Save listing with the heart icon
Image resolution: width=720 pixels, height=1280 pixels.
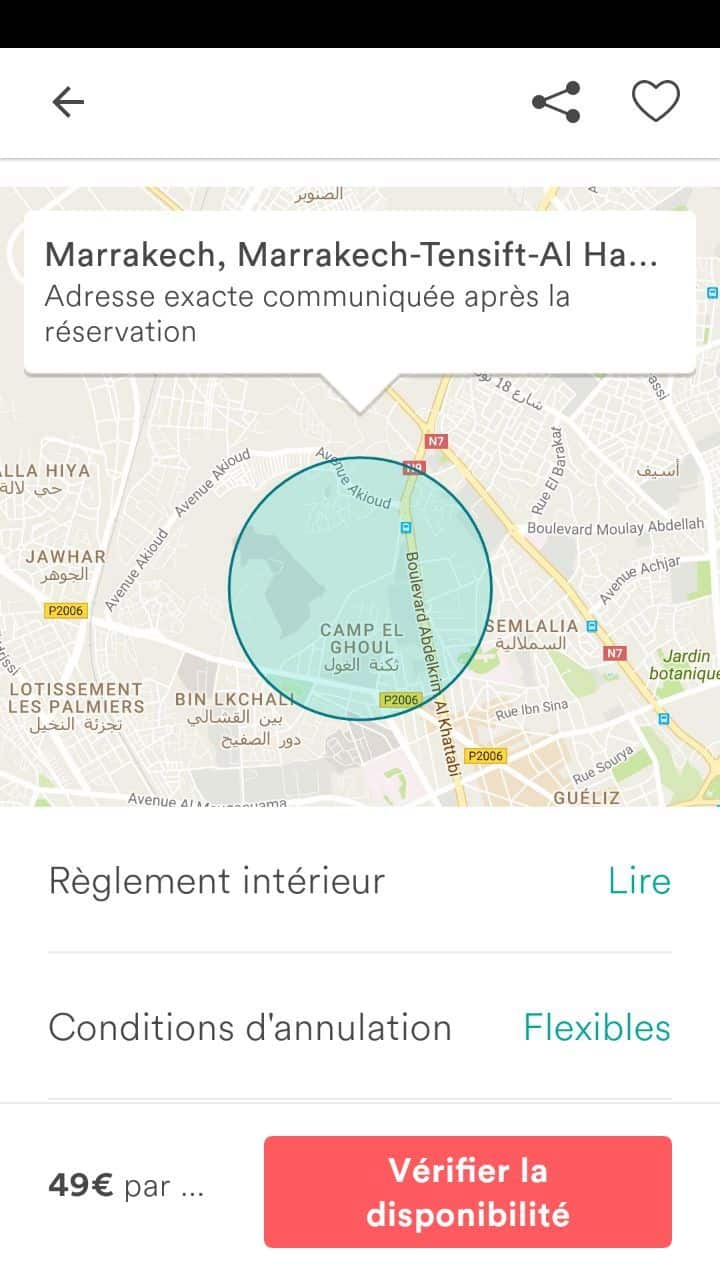coord(655,102)
